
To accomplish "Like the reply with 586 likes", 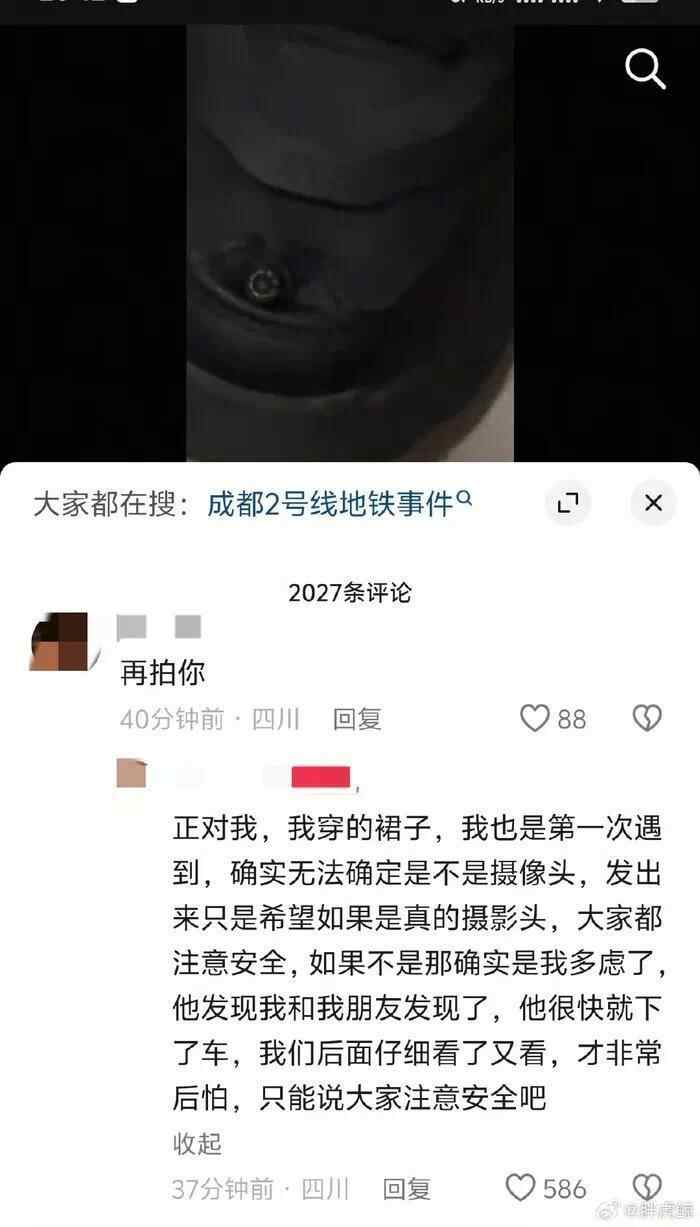I will click(x=521, y=1188).
